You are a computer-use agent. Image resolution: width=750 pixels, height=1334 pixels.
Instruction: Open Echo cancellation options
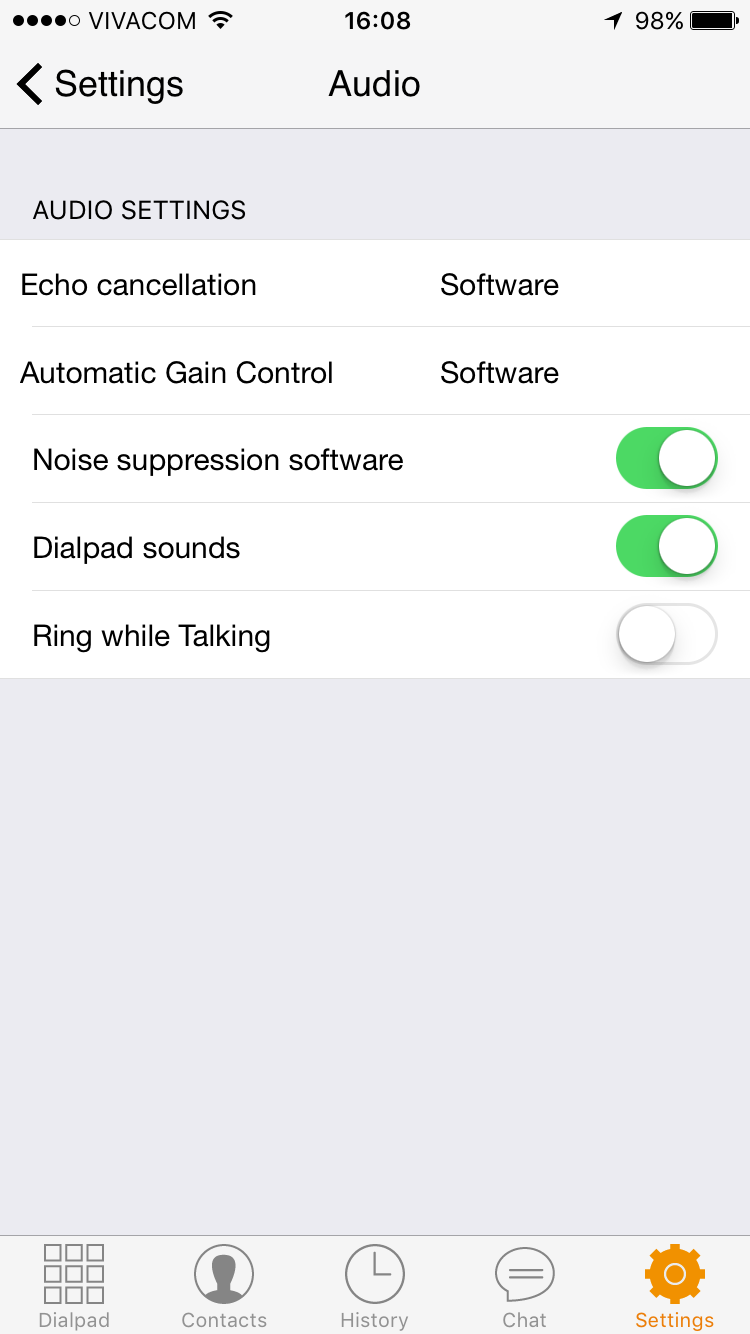(x=375, y=285)
